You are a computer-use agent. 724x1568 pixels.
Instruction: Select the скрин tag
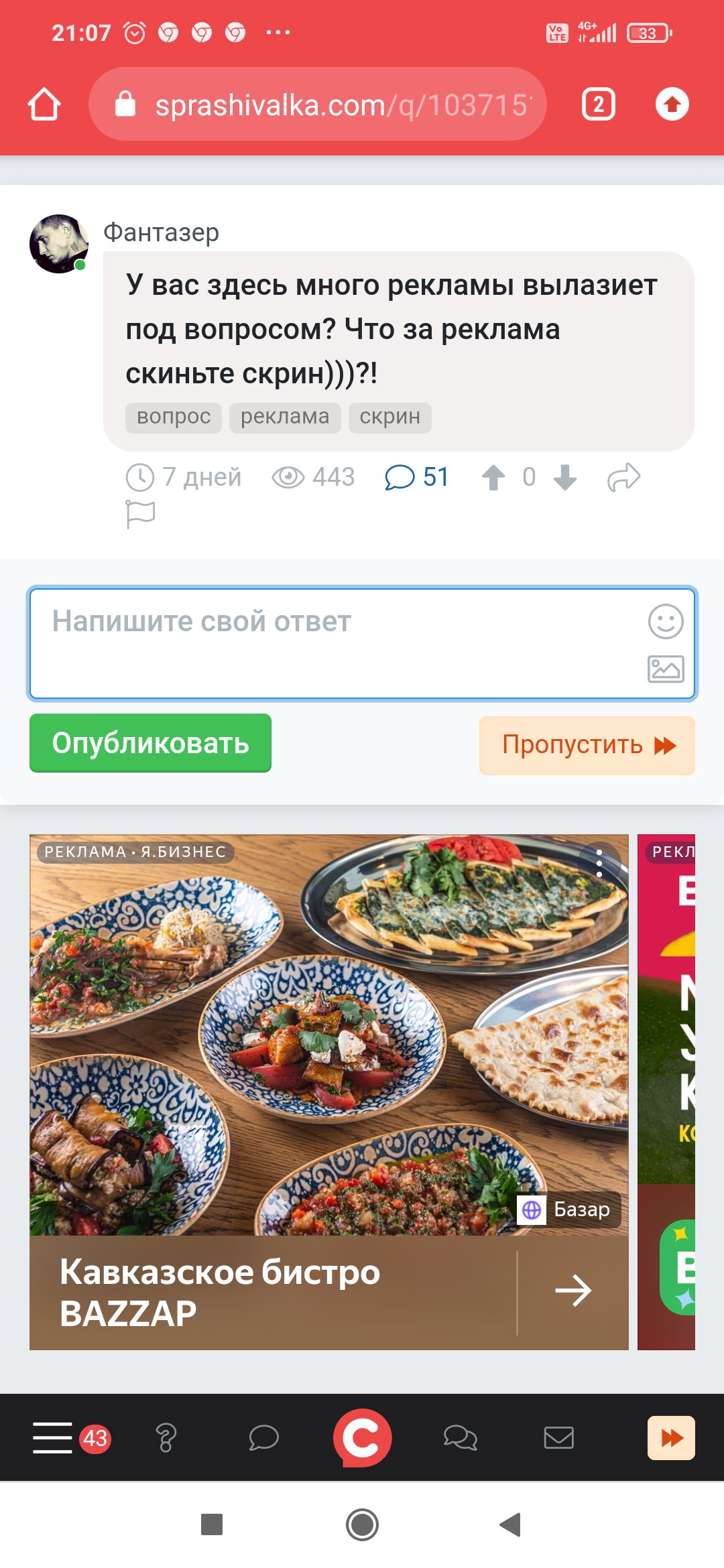[390, 417]
